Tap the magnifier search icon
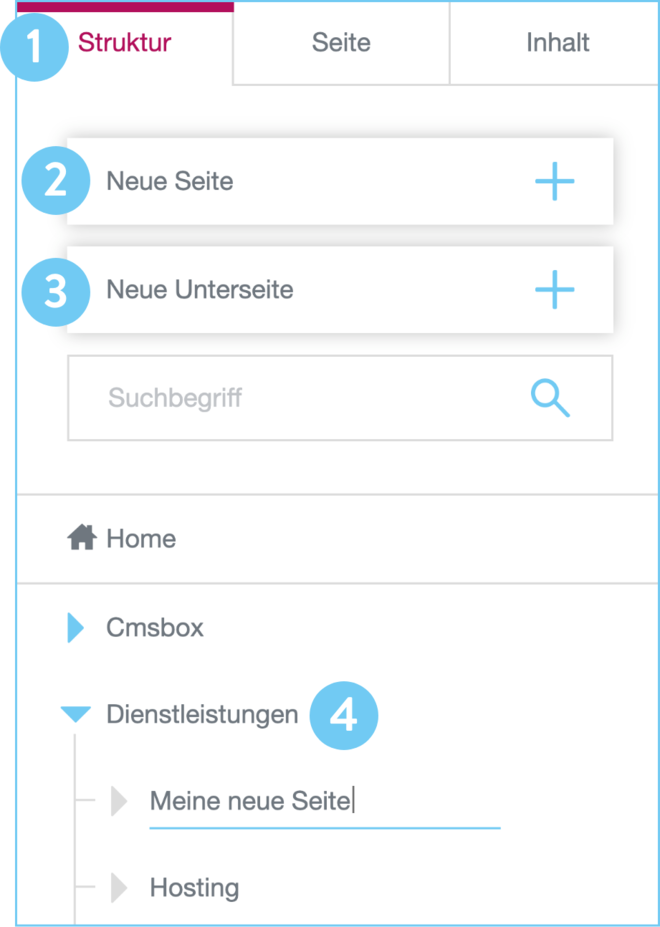The width and height of the screenshot is (660, 927). (550, 398)
